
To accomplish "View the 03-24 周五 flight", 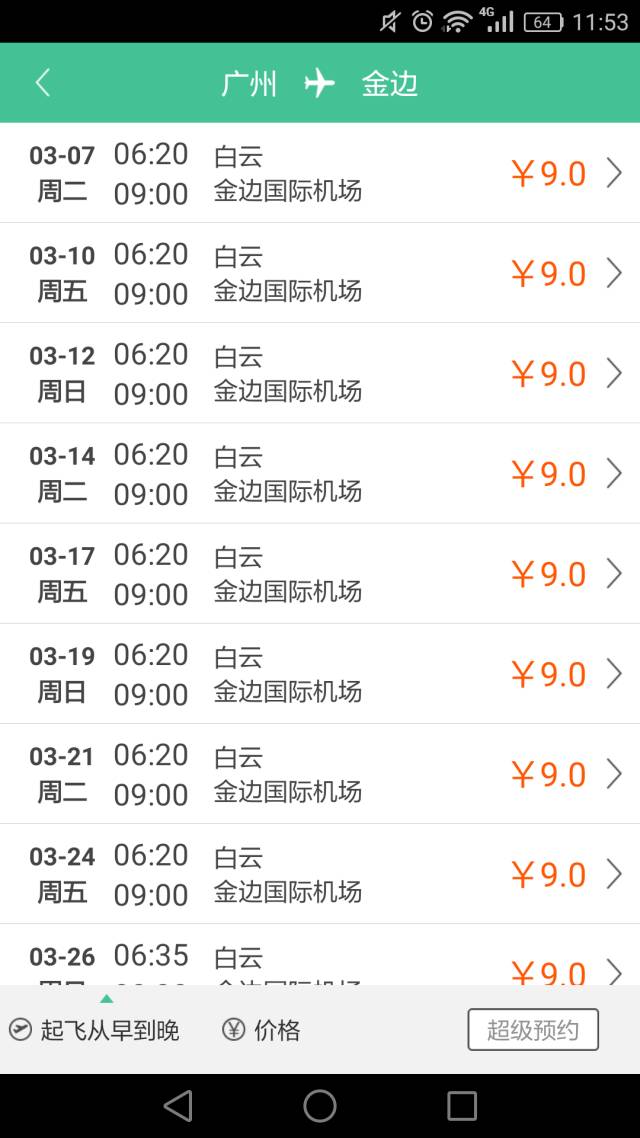I will pyautogui.click(x=320, y=873).
